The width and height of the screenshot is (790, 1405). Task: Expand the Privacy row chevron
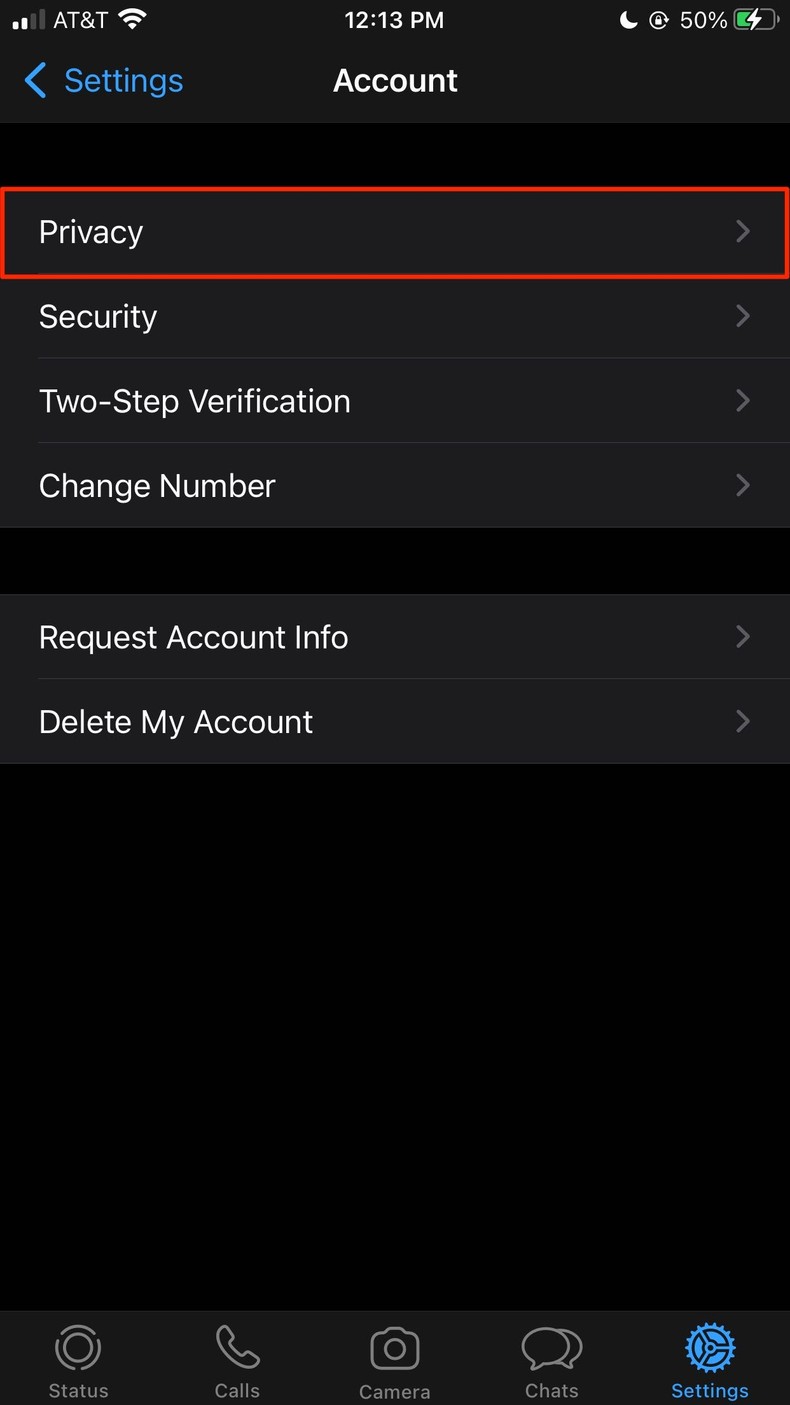743,231
